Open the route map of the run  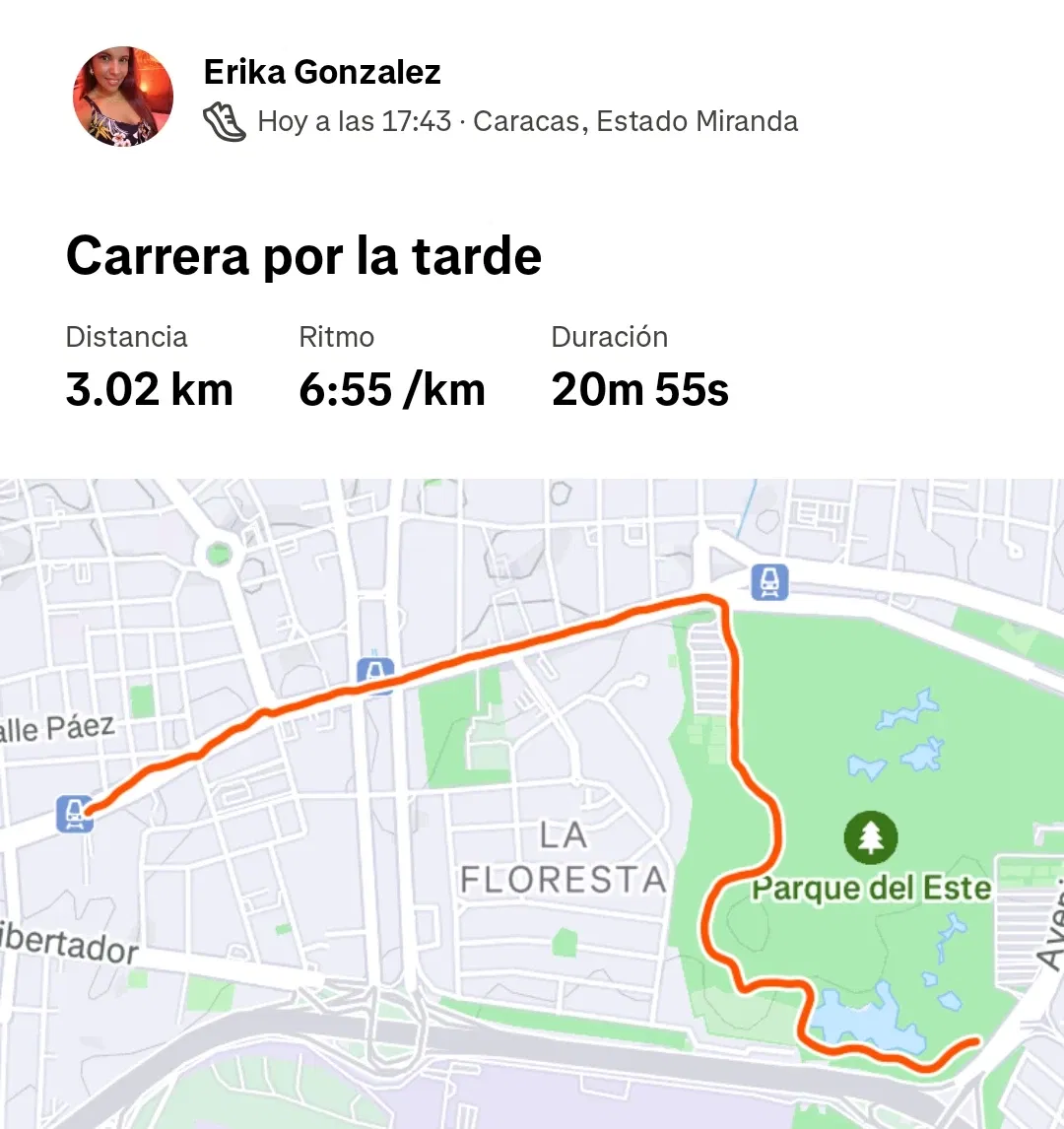pos(532,803)
